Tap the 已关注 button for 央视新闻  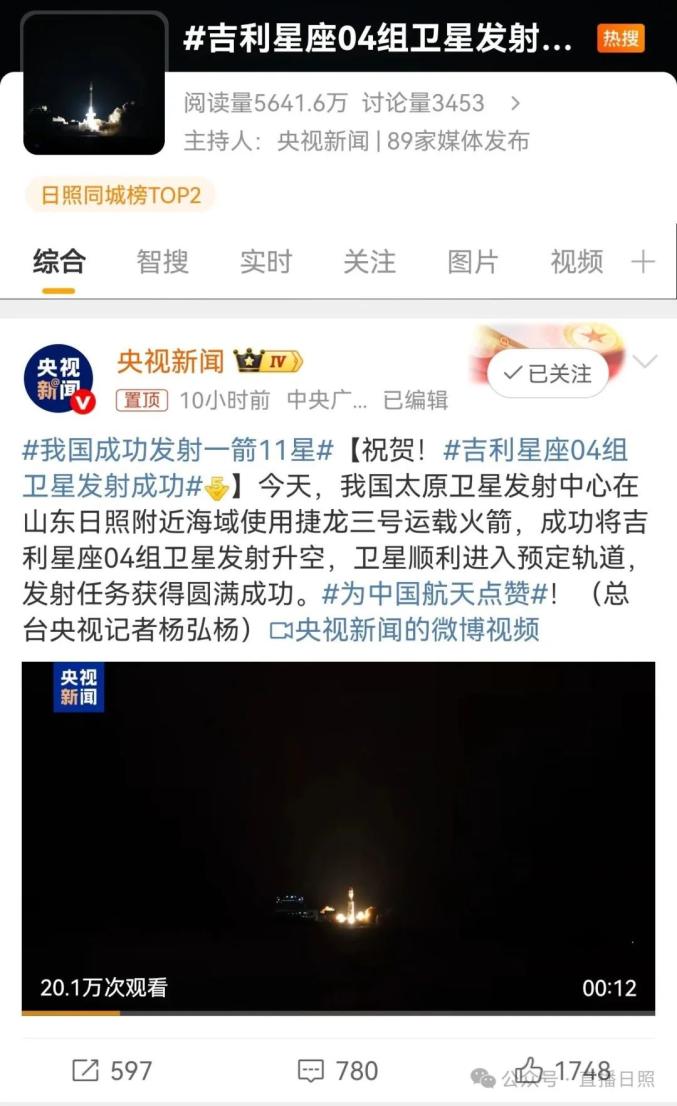[548, 374]
